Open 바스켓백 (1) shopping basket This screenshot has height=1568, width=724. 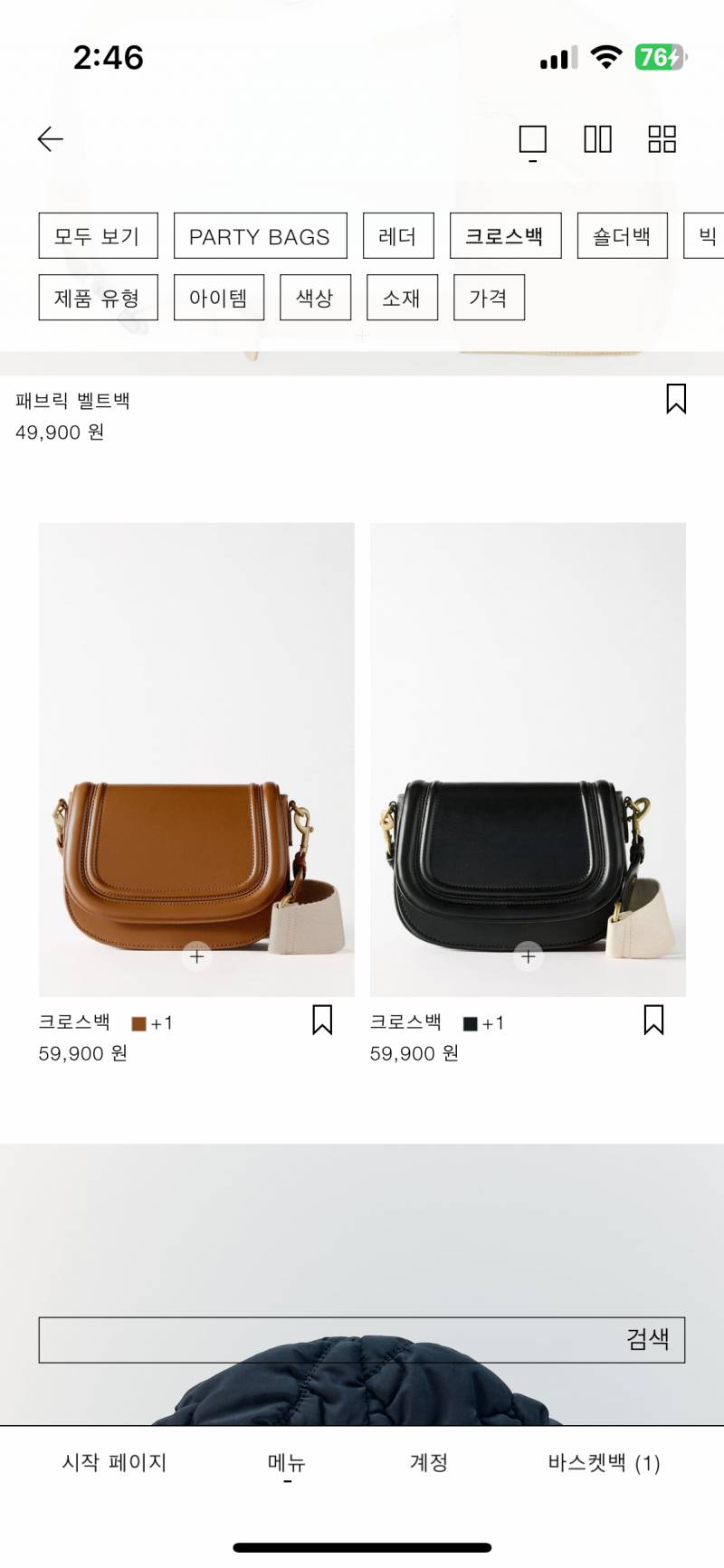point(604,1462)
